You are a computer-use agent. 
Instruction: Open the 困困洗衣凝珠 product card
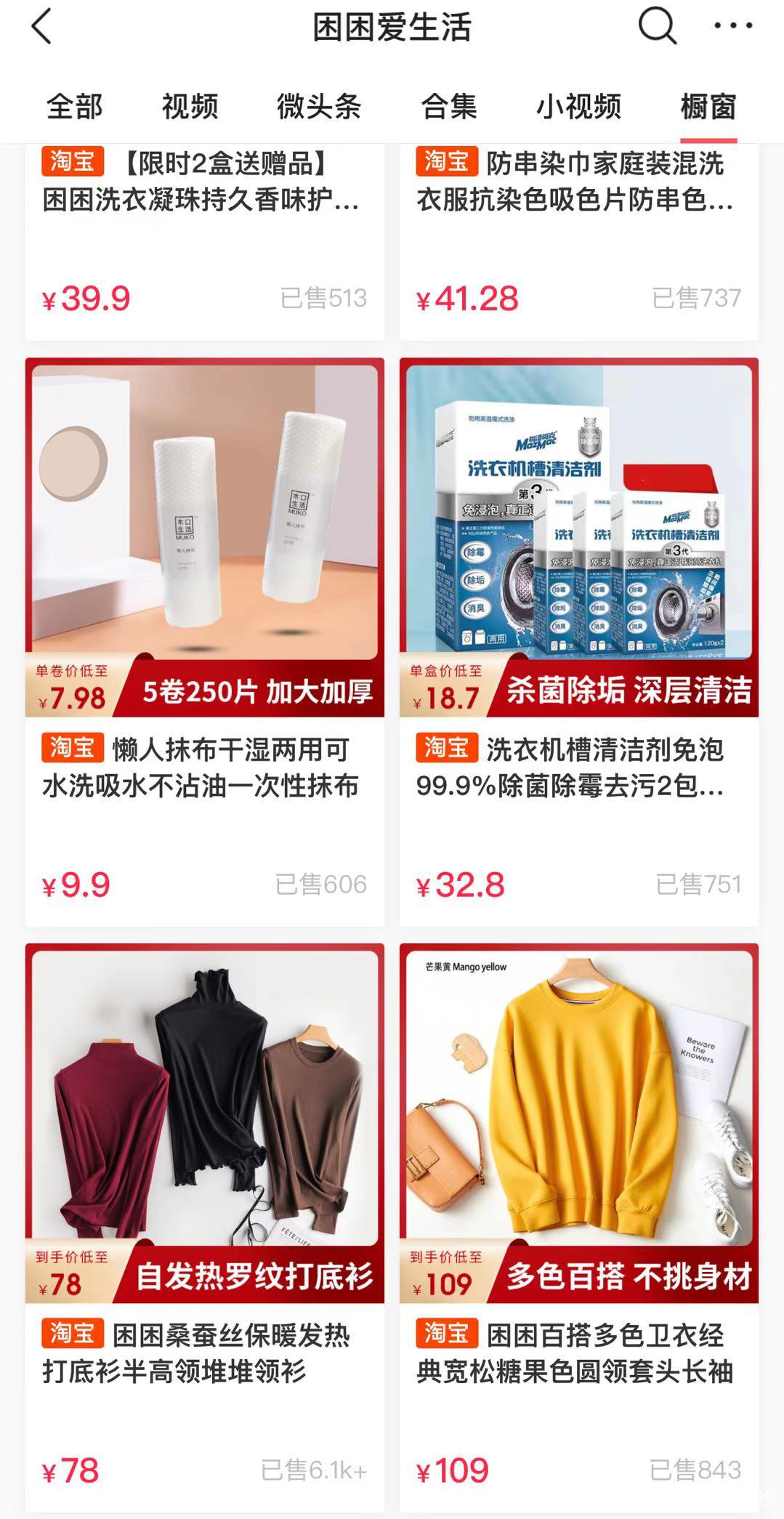click(x=205, y=241)
